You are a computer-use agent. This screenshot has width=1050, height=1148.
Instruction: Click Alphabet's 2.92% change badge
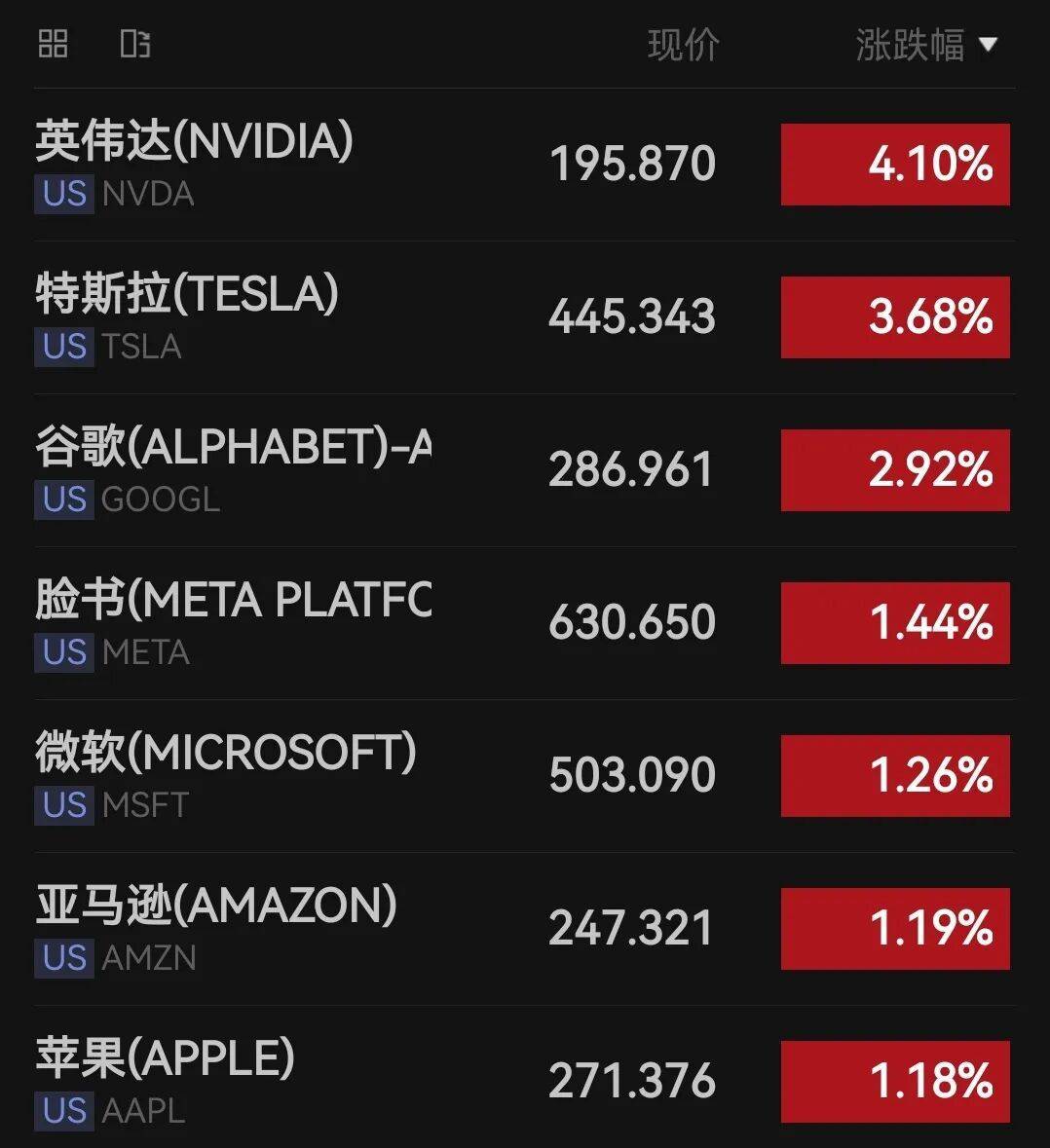click(895, 470)
